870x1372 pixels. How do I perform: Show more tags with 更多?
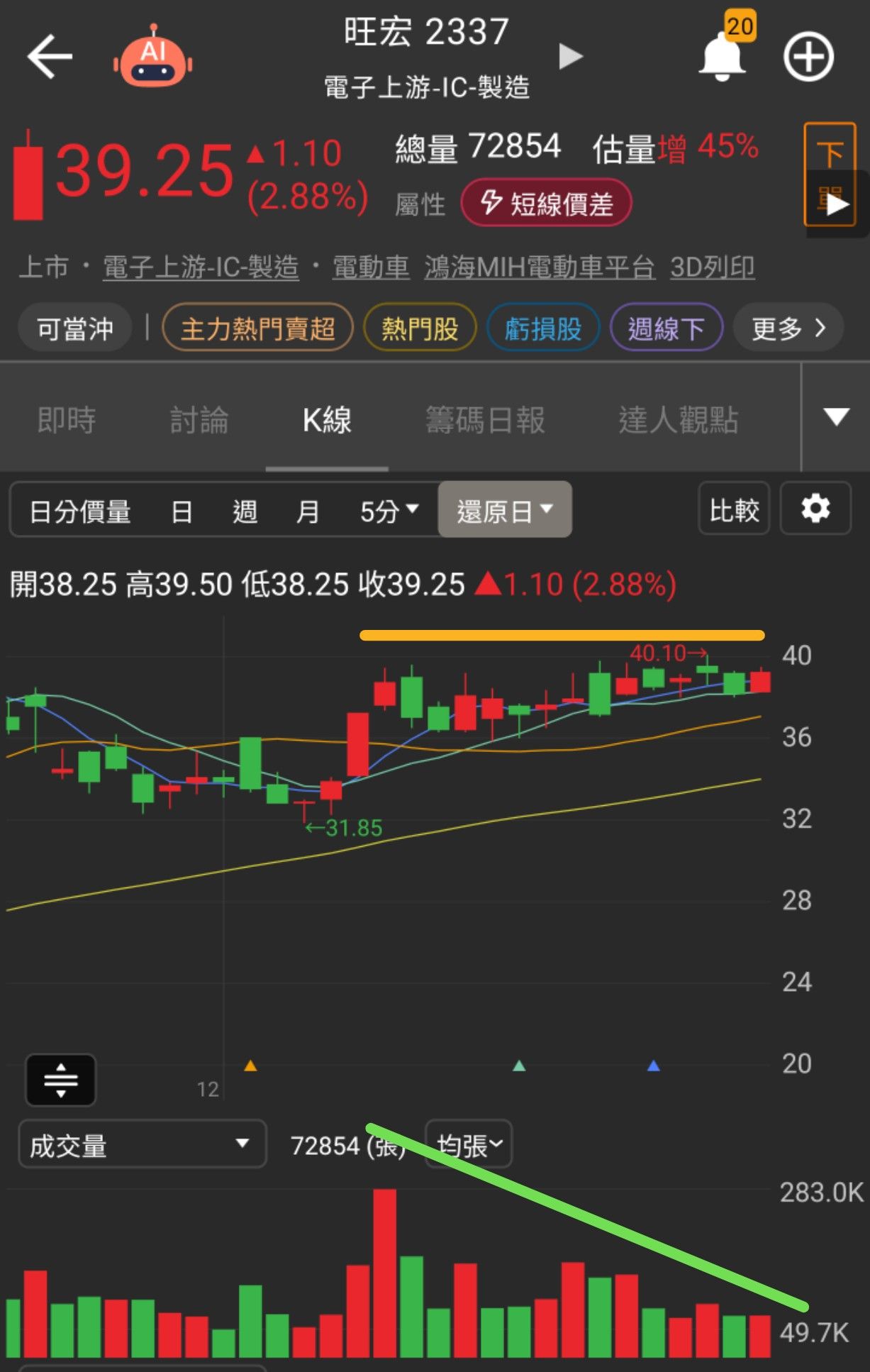point(788,328)
